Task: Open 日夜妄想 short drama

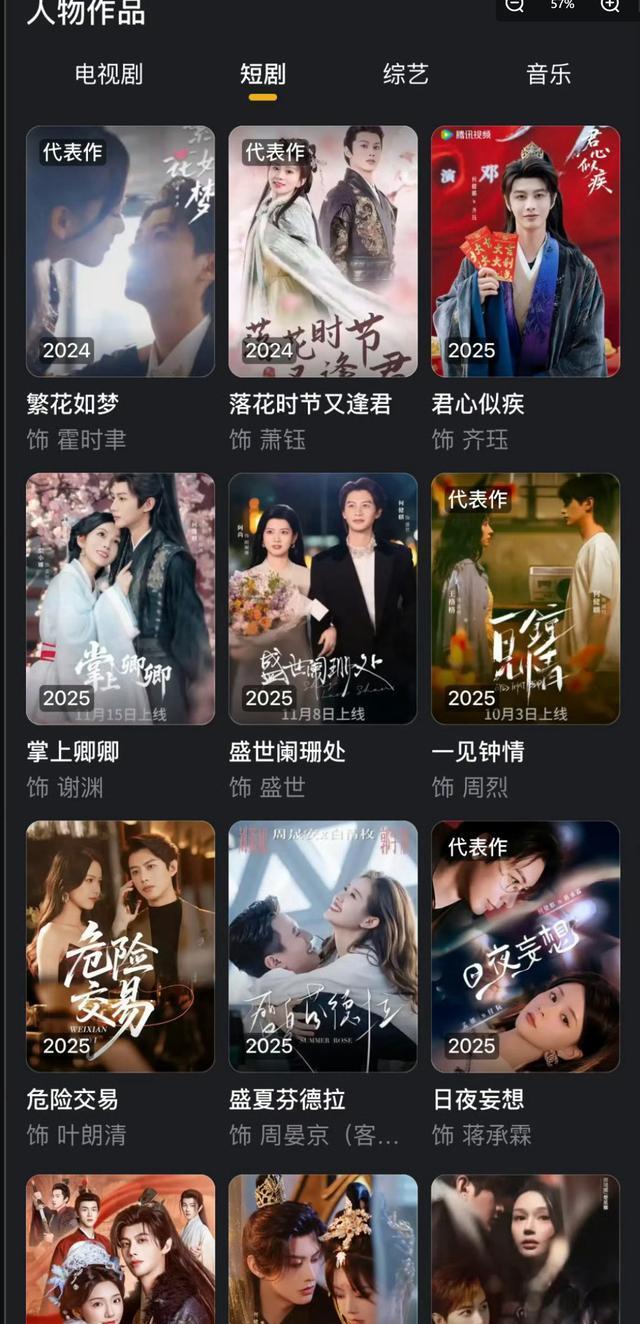Action: pos(525,946)
